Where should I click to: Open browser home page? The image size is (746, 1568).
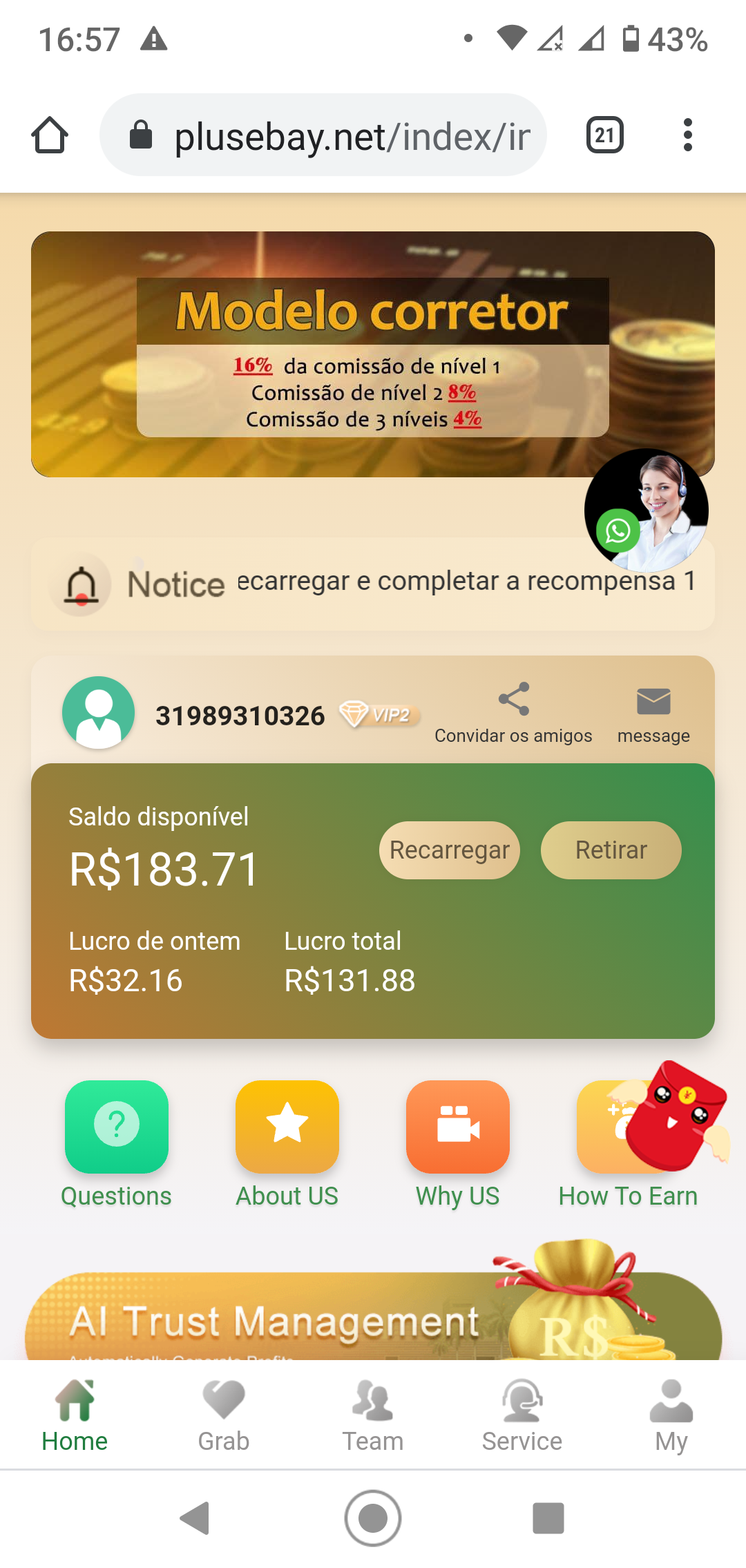click(x=50, y=135)
